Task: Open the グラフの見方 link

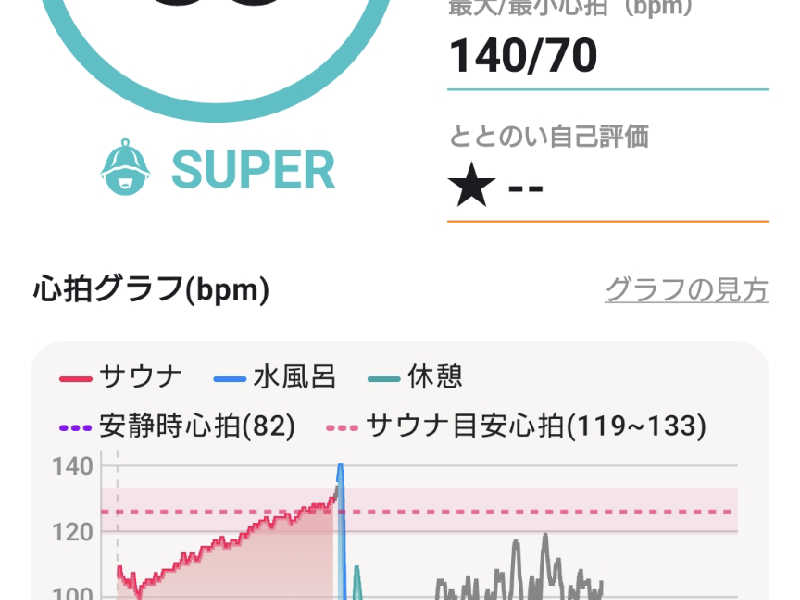Action: coord(686,290)
